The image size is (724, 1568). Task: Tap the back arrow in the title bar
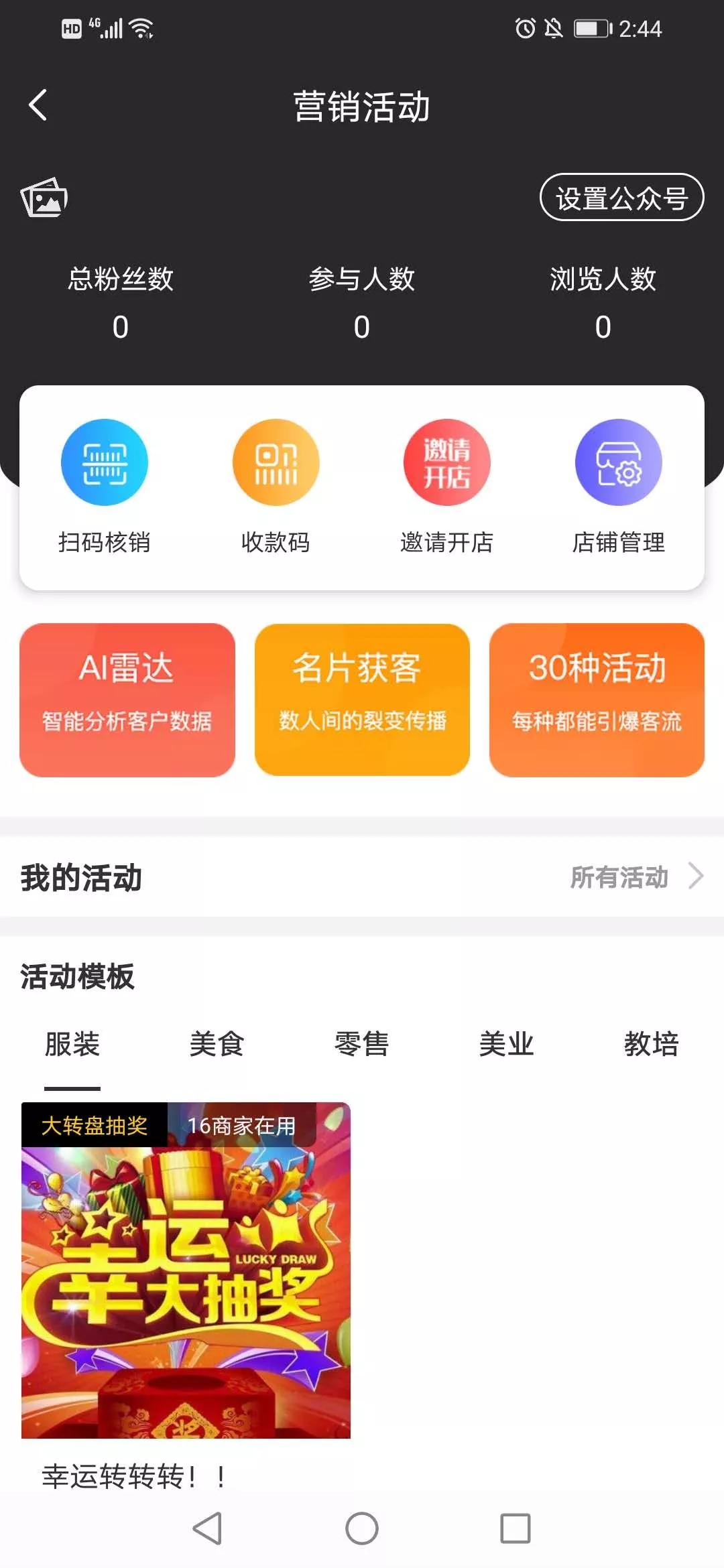(37, 105)
